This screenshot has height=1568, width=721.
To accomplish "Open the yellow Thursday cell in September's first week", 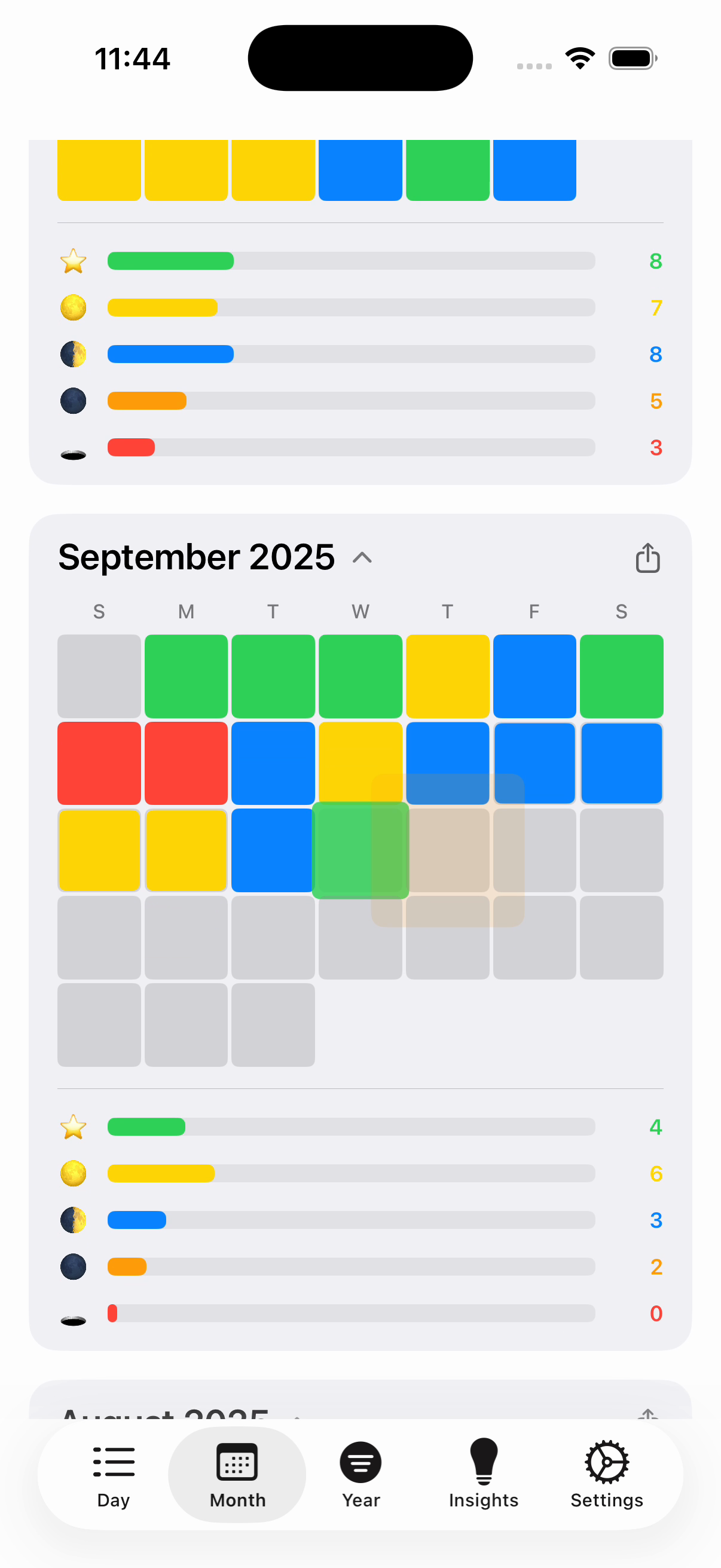I will [447, 676].
